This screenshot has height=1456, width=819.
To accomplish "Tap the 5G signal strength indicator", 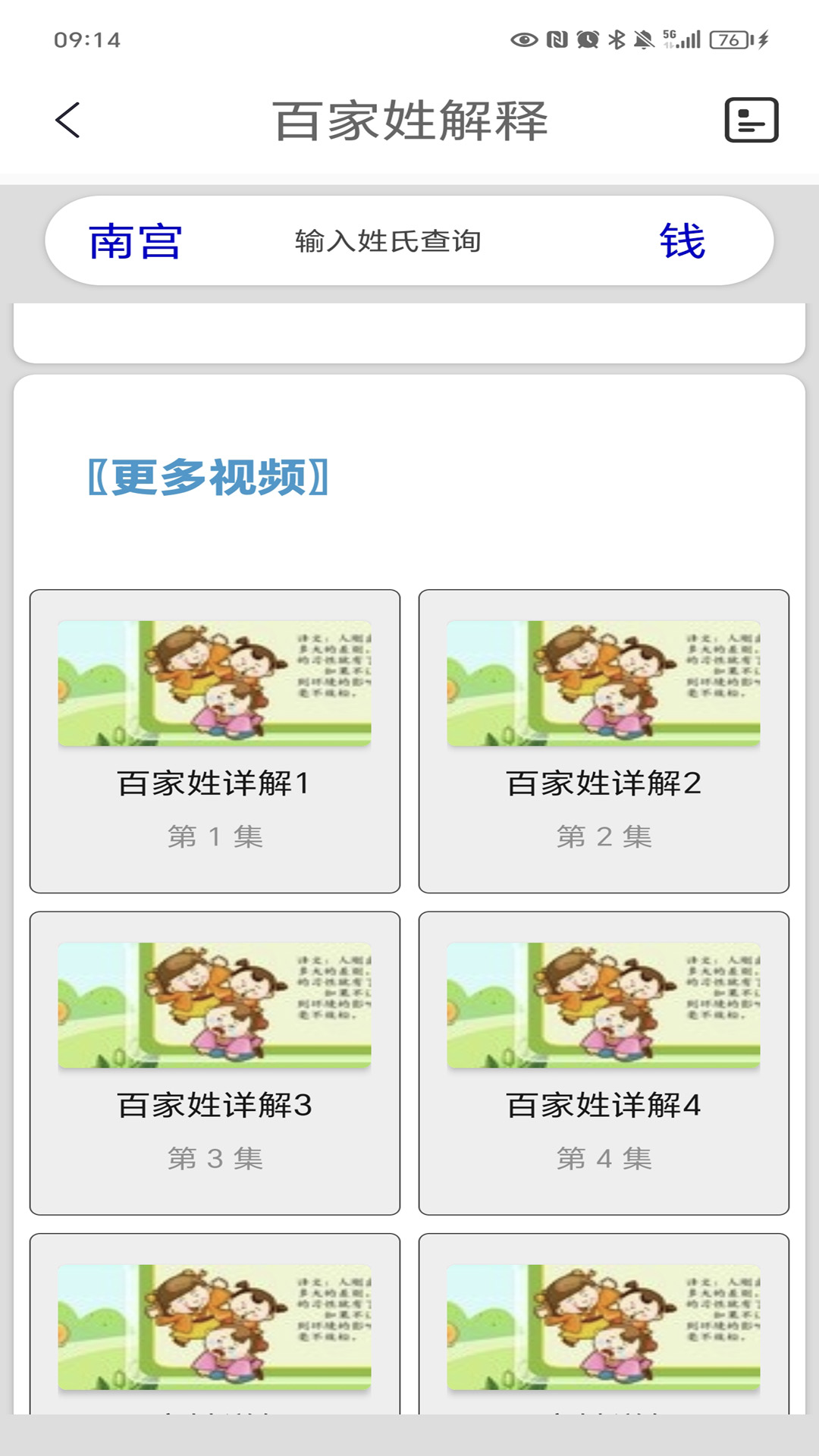I will (x=680, y=39).
